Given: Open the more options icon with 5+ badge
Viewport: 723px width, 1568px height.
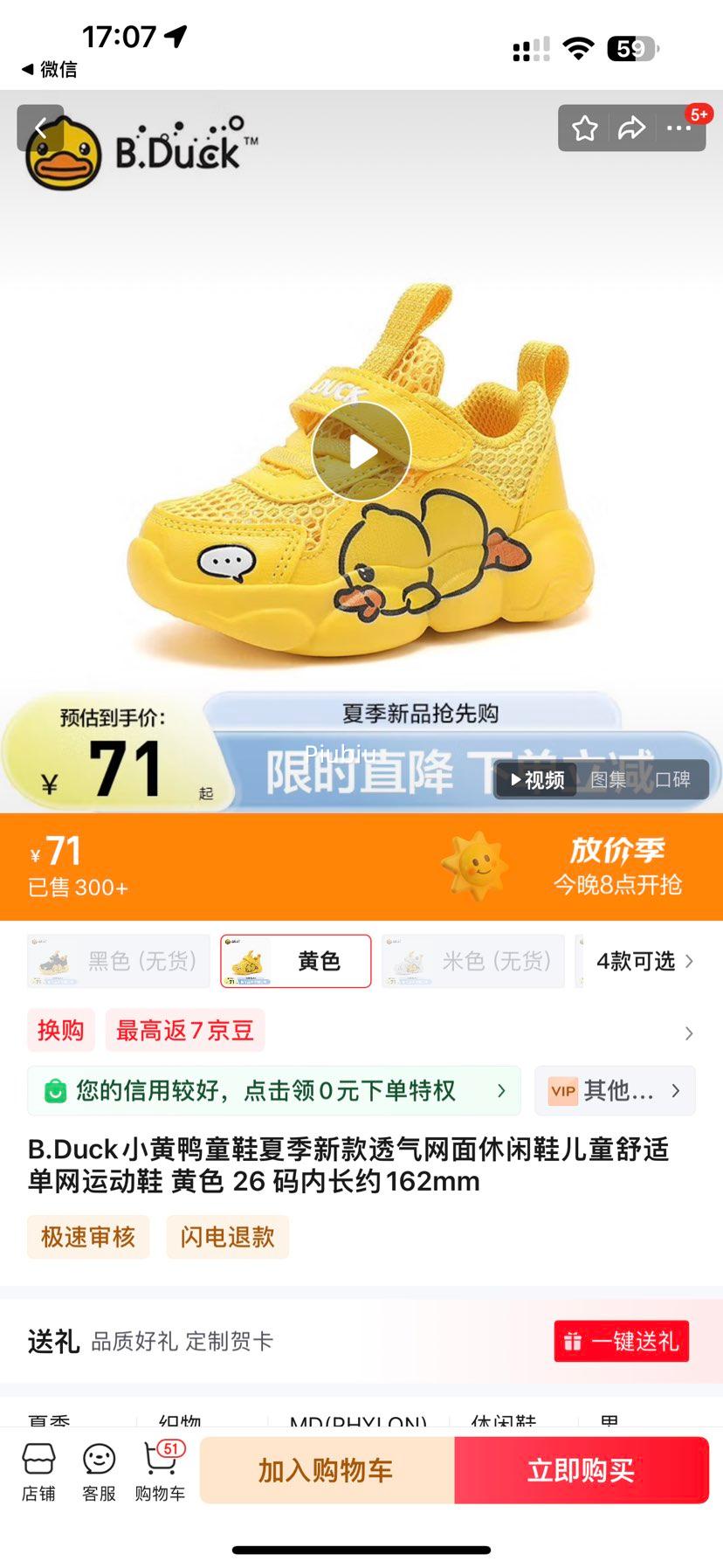Looking at the screenshot, I should coord(678,128).
